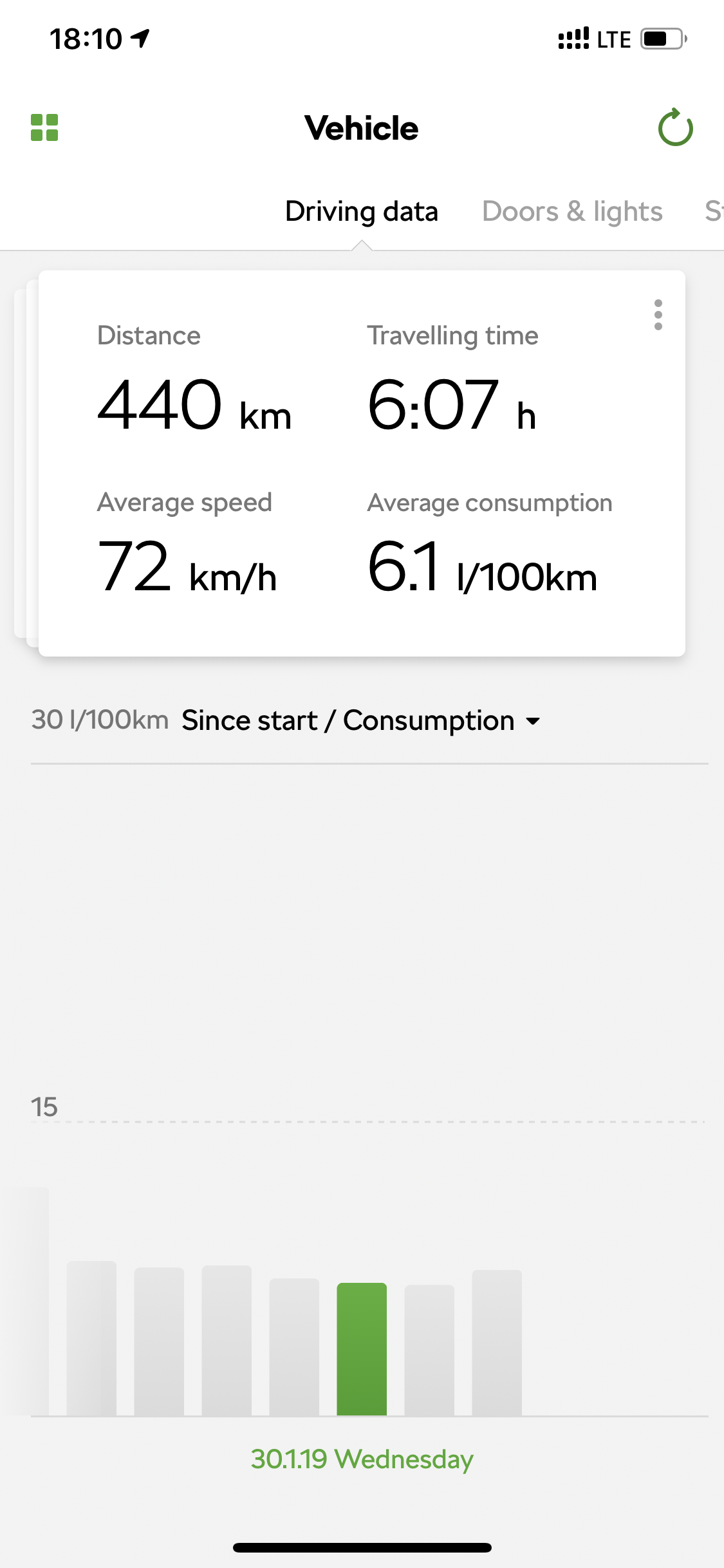Viewport: 724px width, 1568px height.
Task: Select the green 30.1.19 Wednesday bar
Action: (x=362, y=1349)
